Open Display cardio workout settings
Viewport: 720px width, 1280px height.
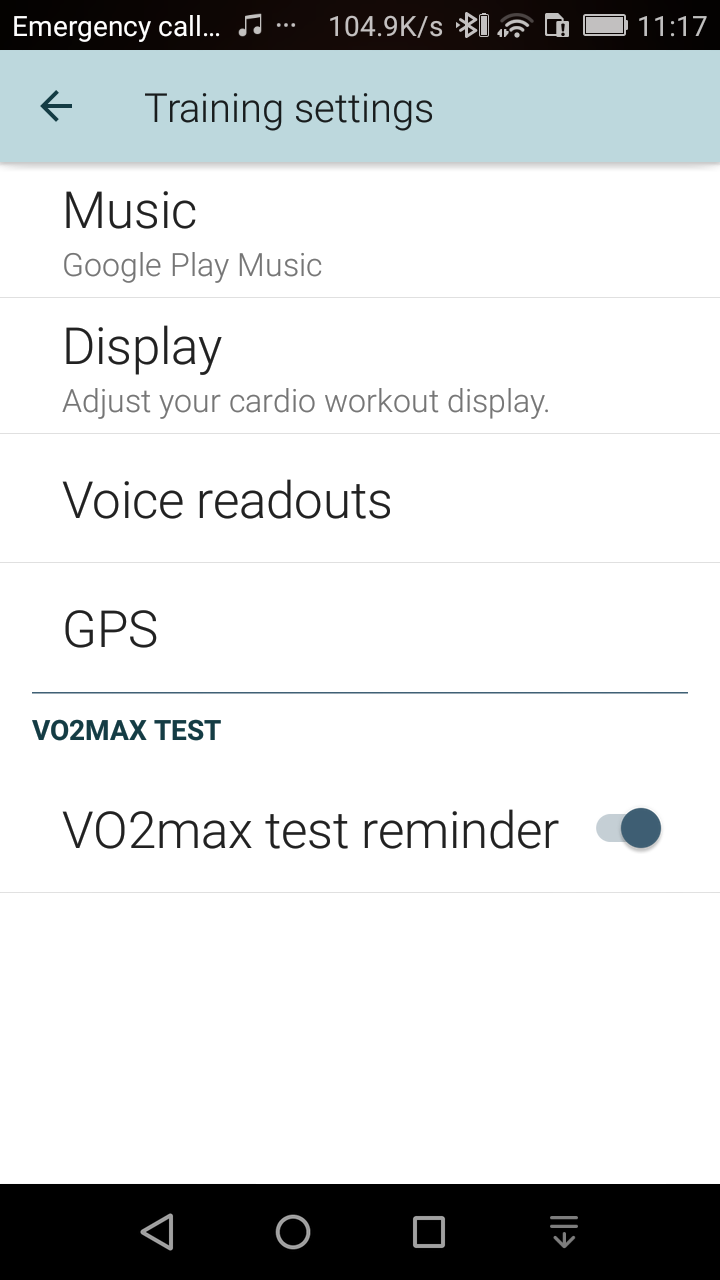pyautogui.click(x=360, y=368)
